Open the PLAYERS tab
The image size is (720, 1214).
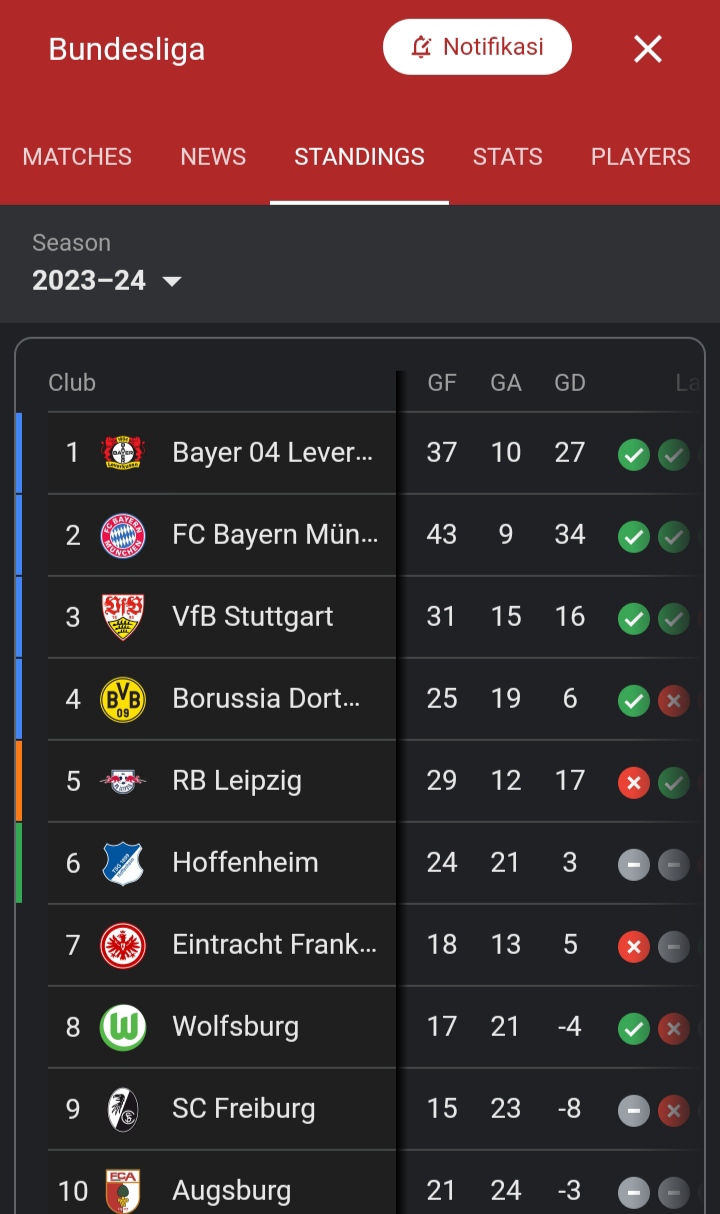click(x=641, y=157)
